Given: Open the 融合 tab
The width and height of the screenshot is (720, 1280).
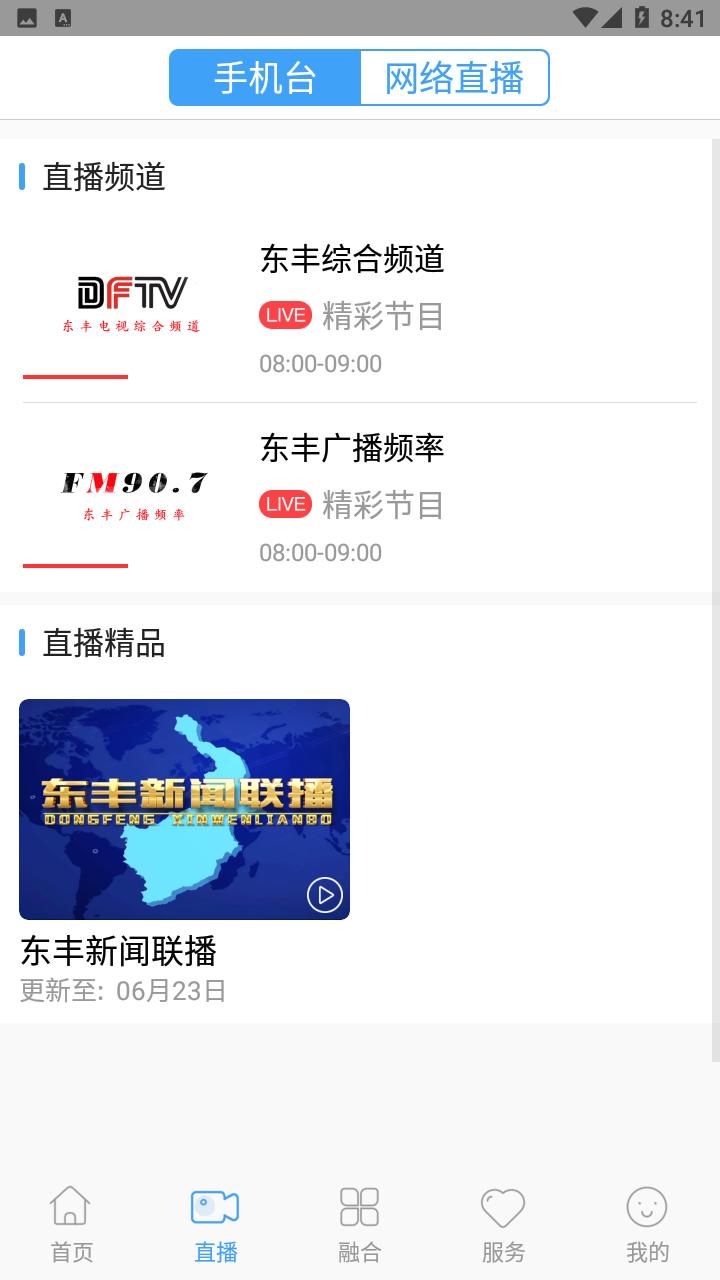Looking at the screenshot, I should pyautogui.click(x=359, y=1224).
